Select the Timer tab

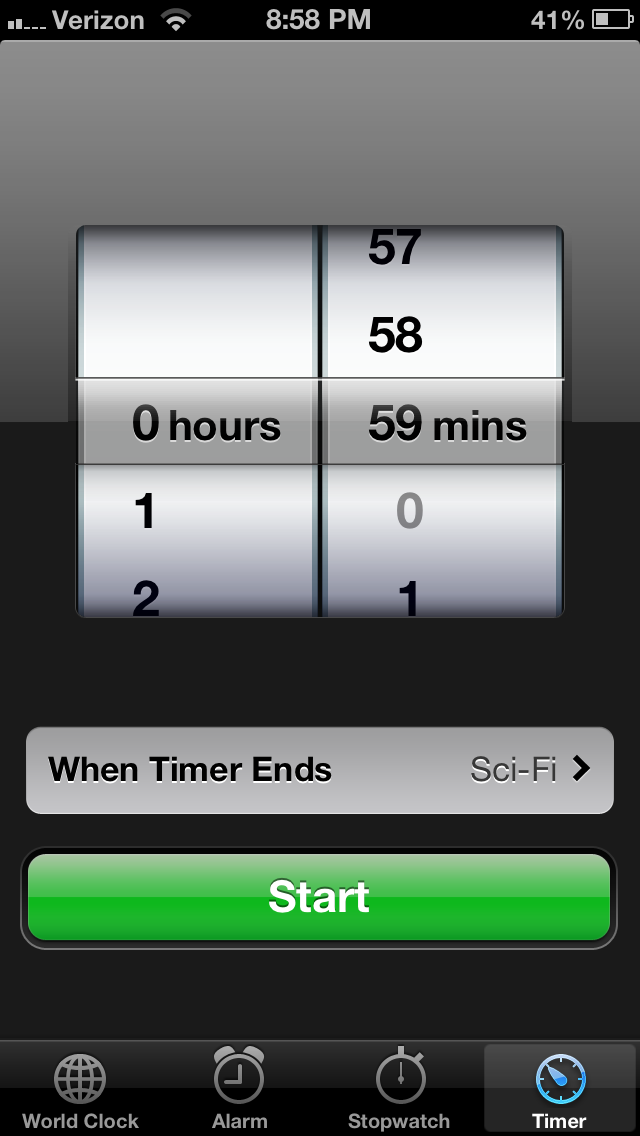click(x=559, y=1090)
